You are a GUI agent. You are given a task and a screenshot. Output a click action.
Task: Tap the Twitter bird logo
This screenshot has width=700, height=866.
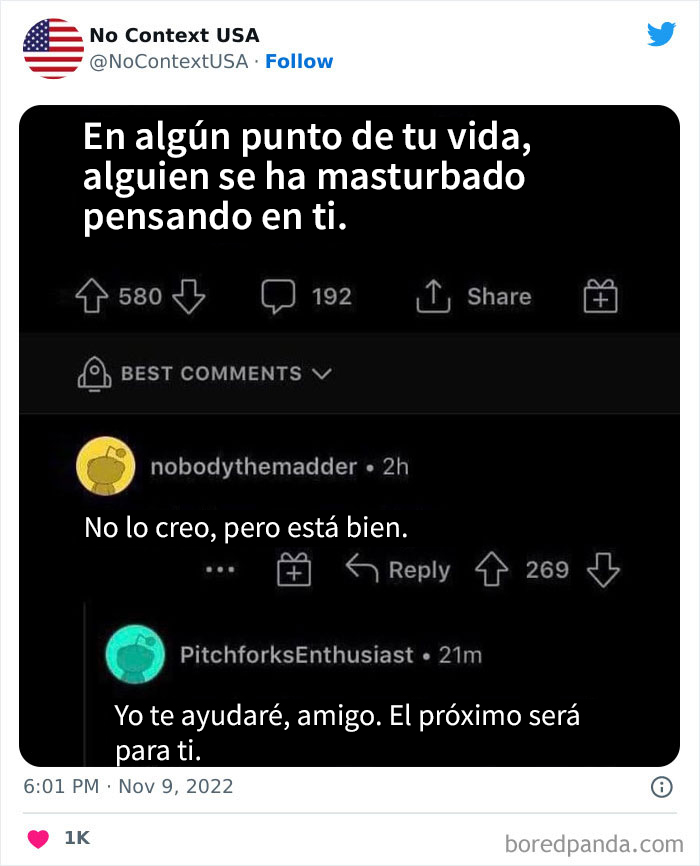point(661,35)
